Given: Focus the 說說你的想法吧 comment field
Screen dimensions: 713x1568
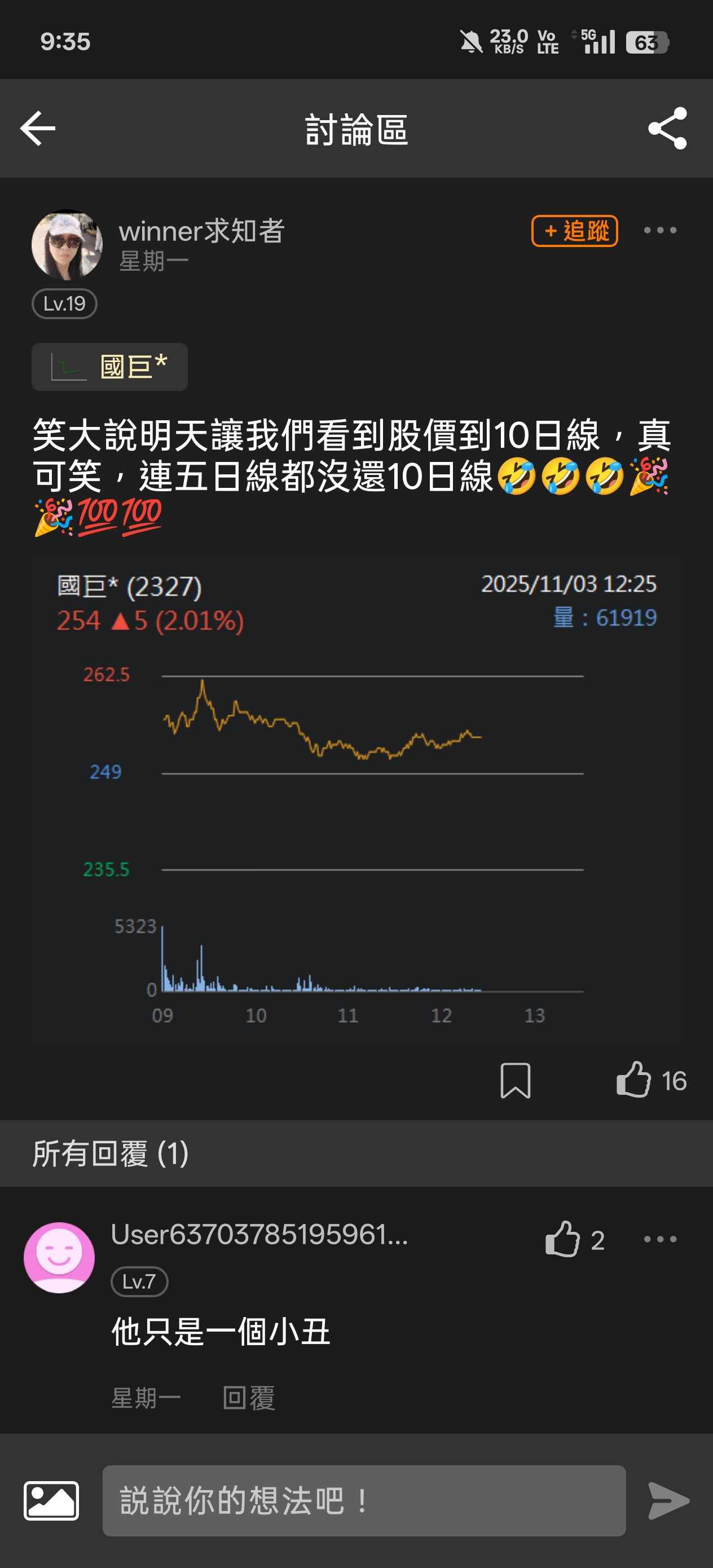Looking at the screenshot, I should pos(363,1500).
